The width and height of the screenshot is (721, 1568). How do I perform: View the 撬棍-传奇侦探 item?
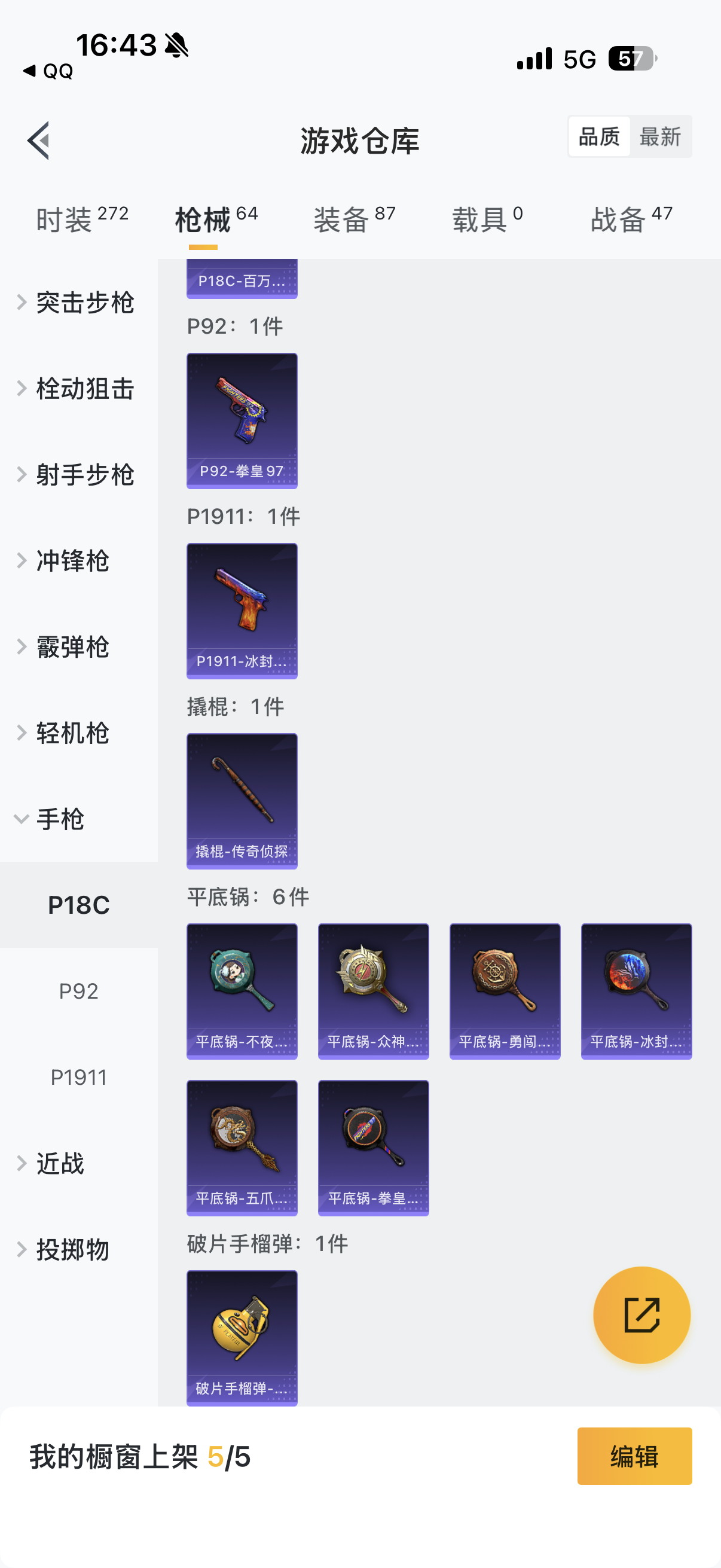click(242, 800)
